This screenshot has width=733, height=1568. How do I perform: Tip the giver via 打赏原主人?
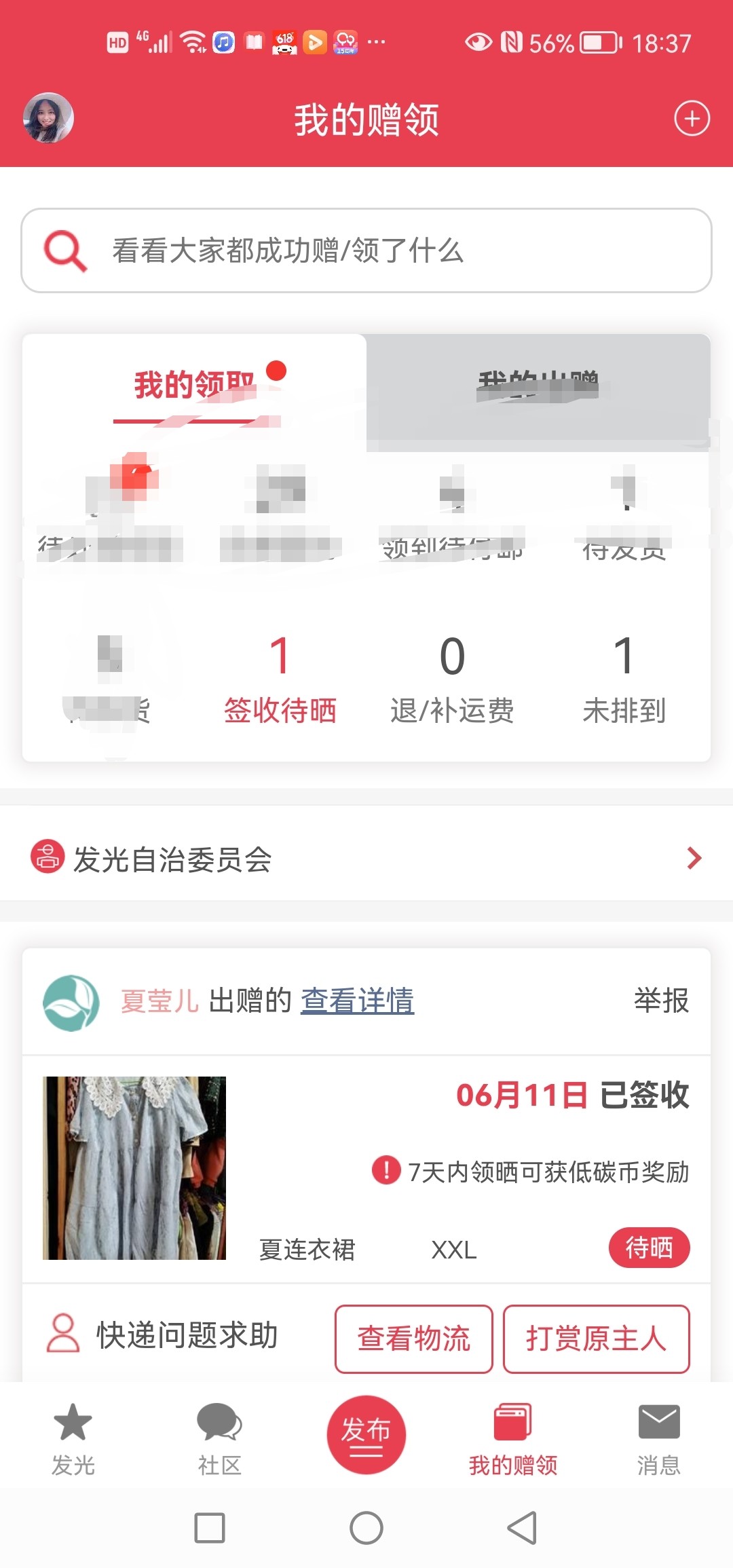tap(596, 1339)
